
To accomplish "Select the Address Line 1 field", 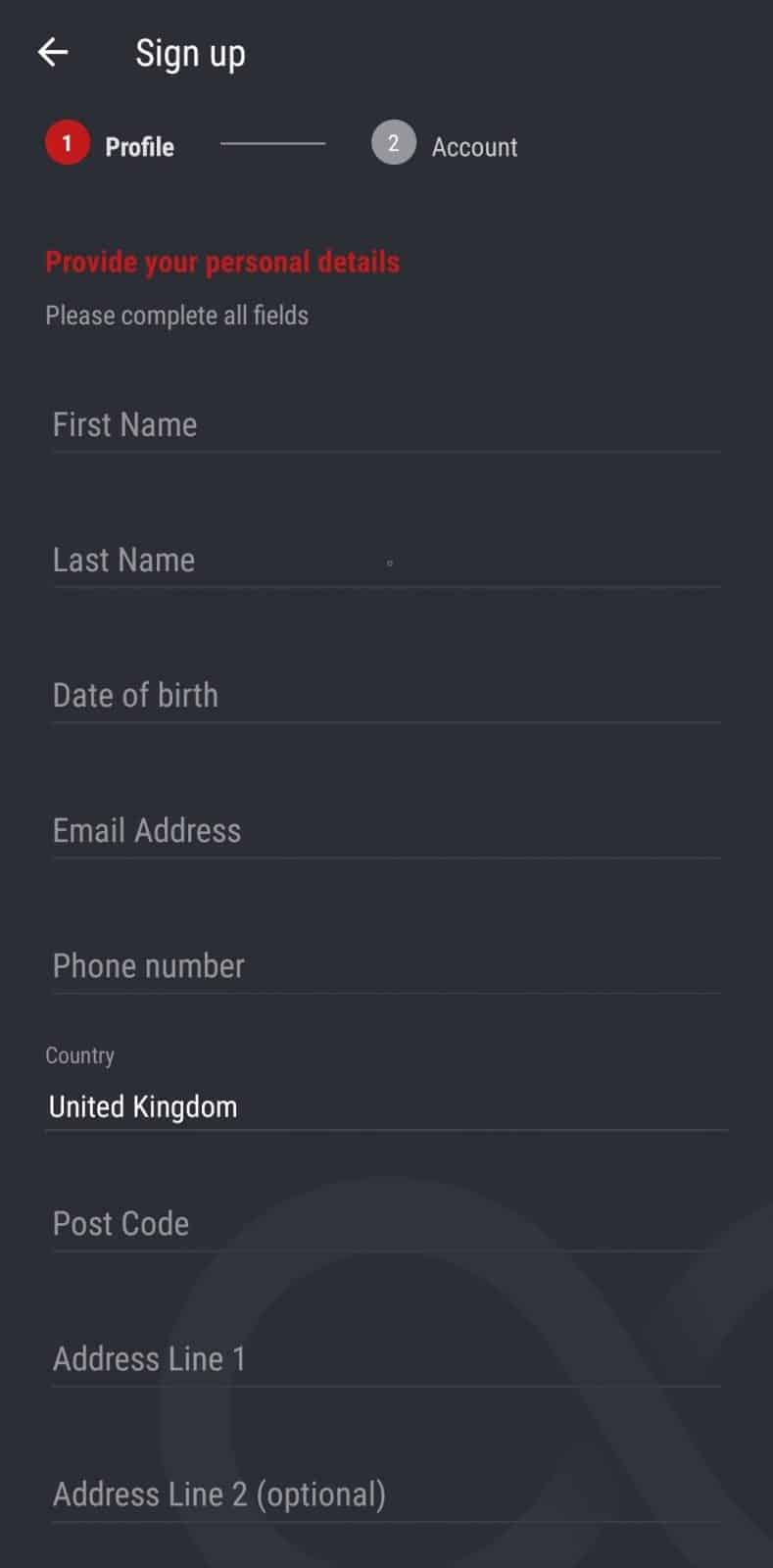I will pyautogui.click(x=387, y=1359).
